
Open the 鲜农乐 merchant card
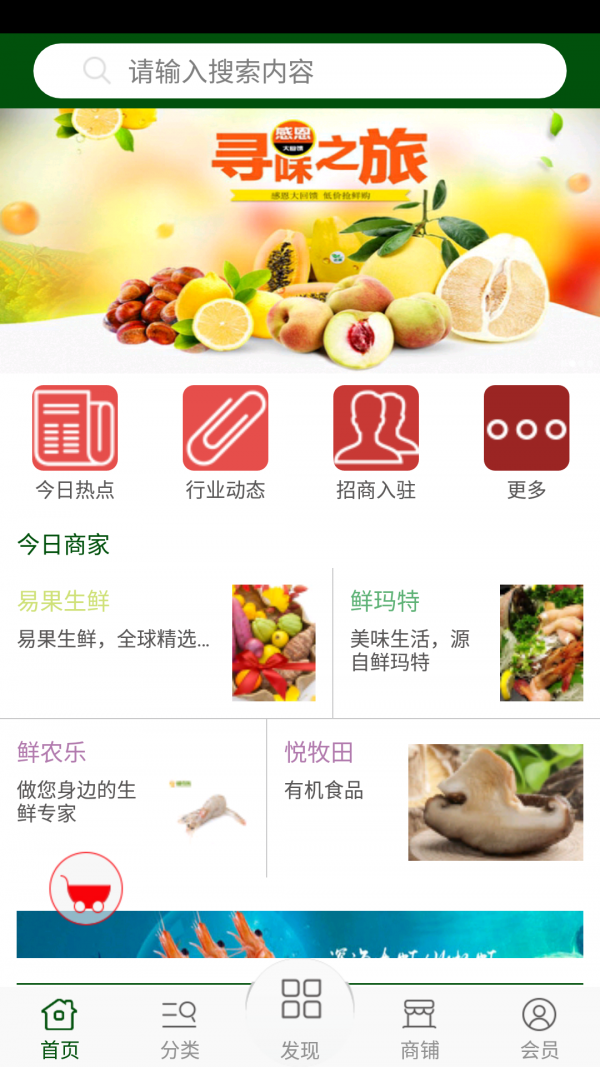[x=132, y=797]
